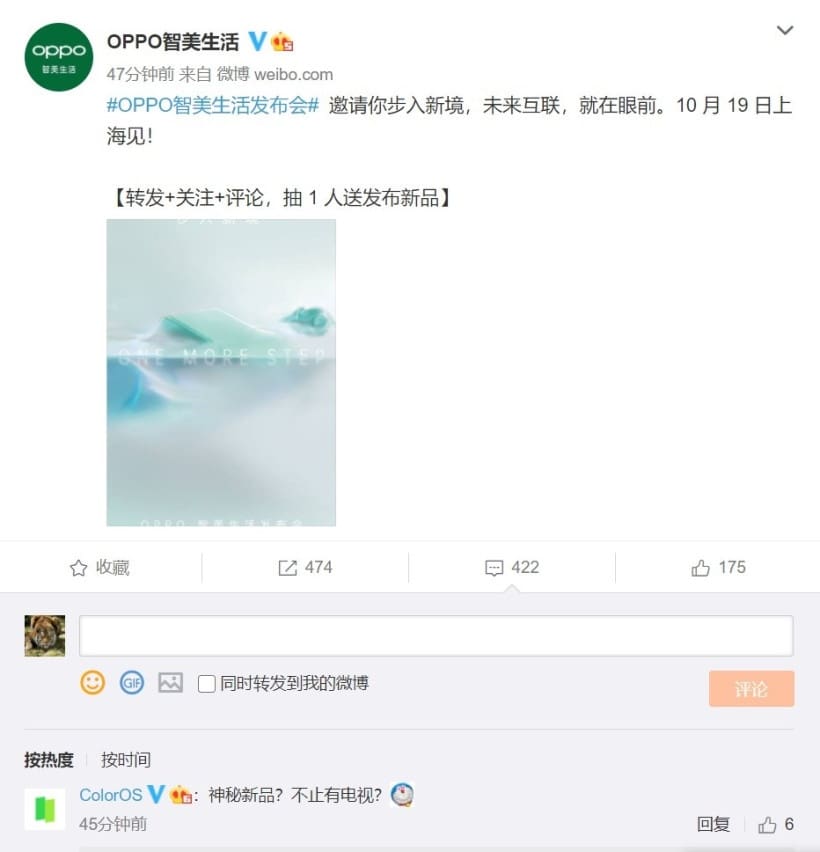Open the #OPPO智美生活发布会# hashtag link
820x852 pixels.
(212, 107)
